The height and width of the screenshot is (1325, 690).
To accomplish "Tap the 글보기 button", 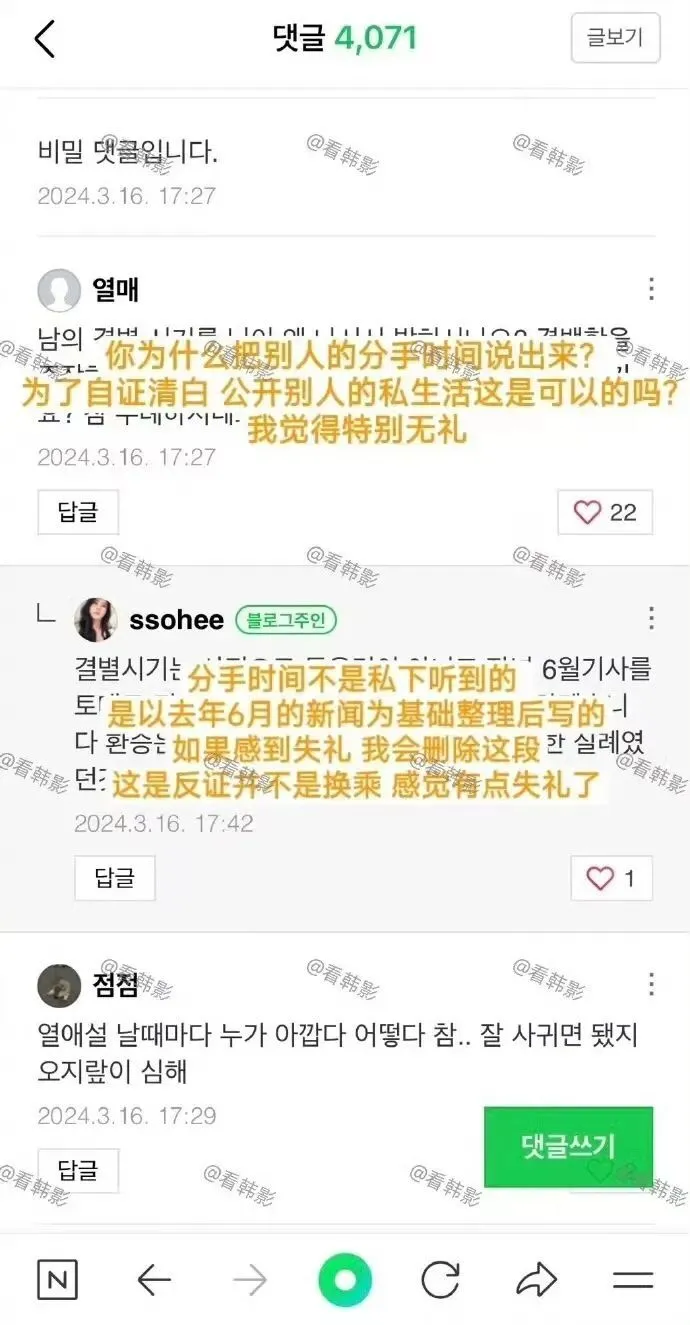I will pyautogui.click(x=615, y=38).
